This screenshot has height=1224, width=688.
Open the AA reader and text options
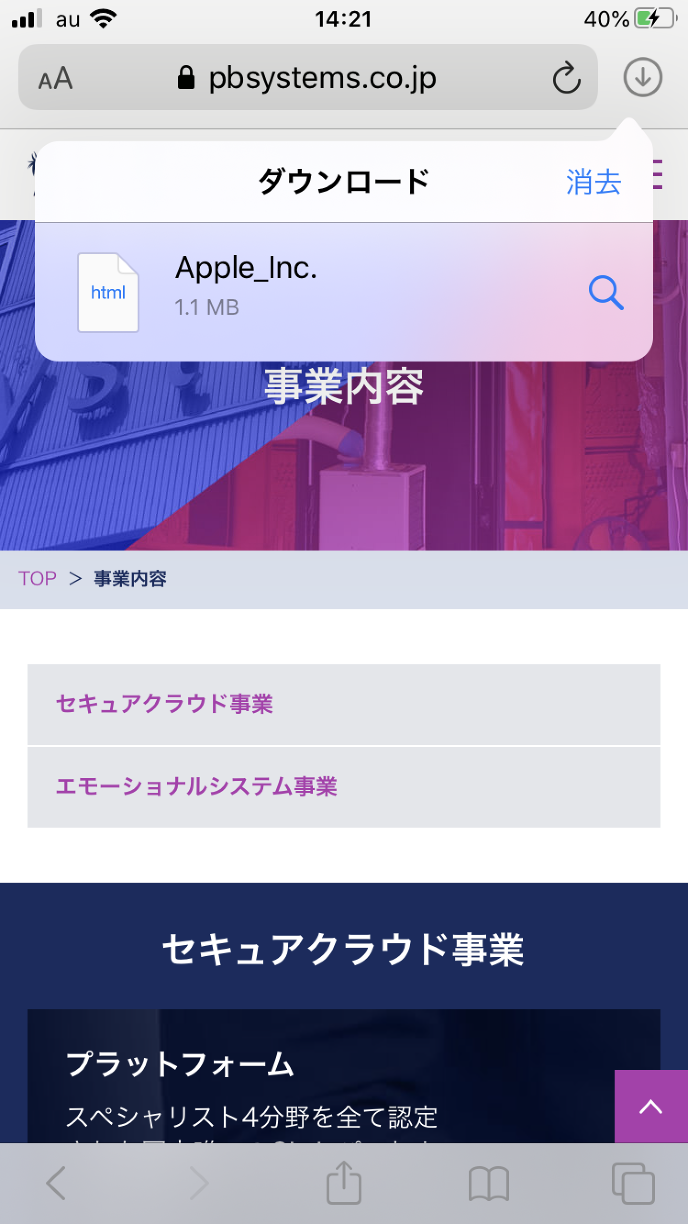click(x=56, y=79)
